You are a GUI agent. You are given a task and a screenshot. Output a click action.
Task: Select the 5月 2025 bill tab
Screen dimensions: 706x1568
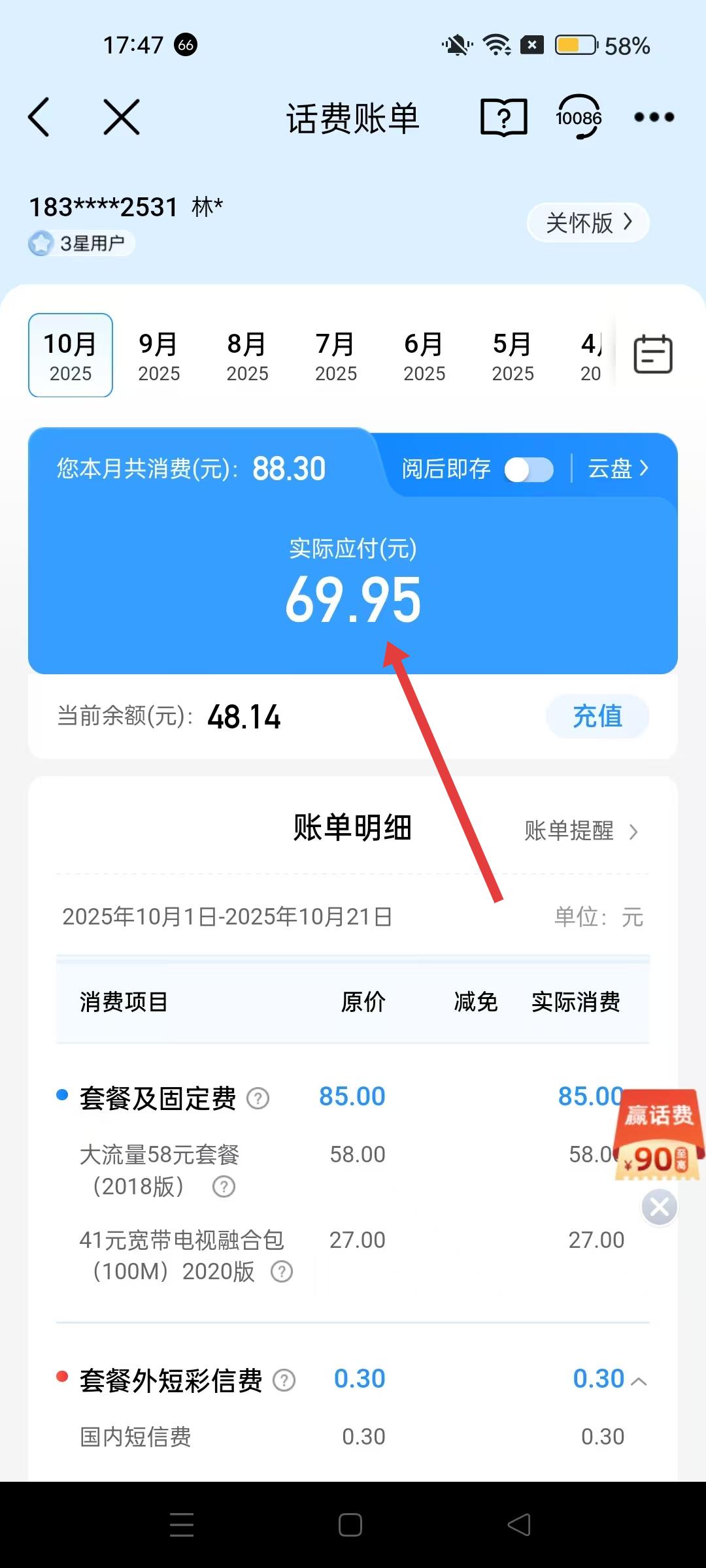[513, 356]
